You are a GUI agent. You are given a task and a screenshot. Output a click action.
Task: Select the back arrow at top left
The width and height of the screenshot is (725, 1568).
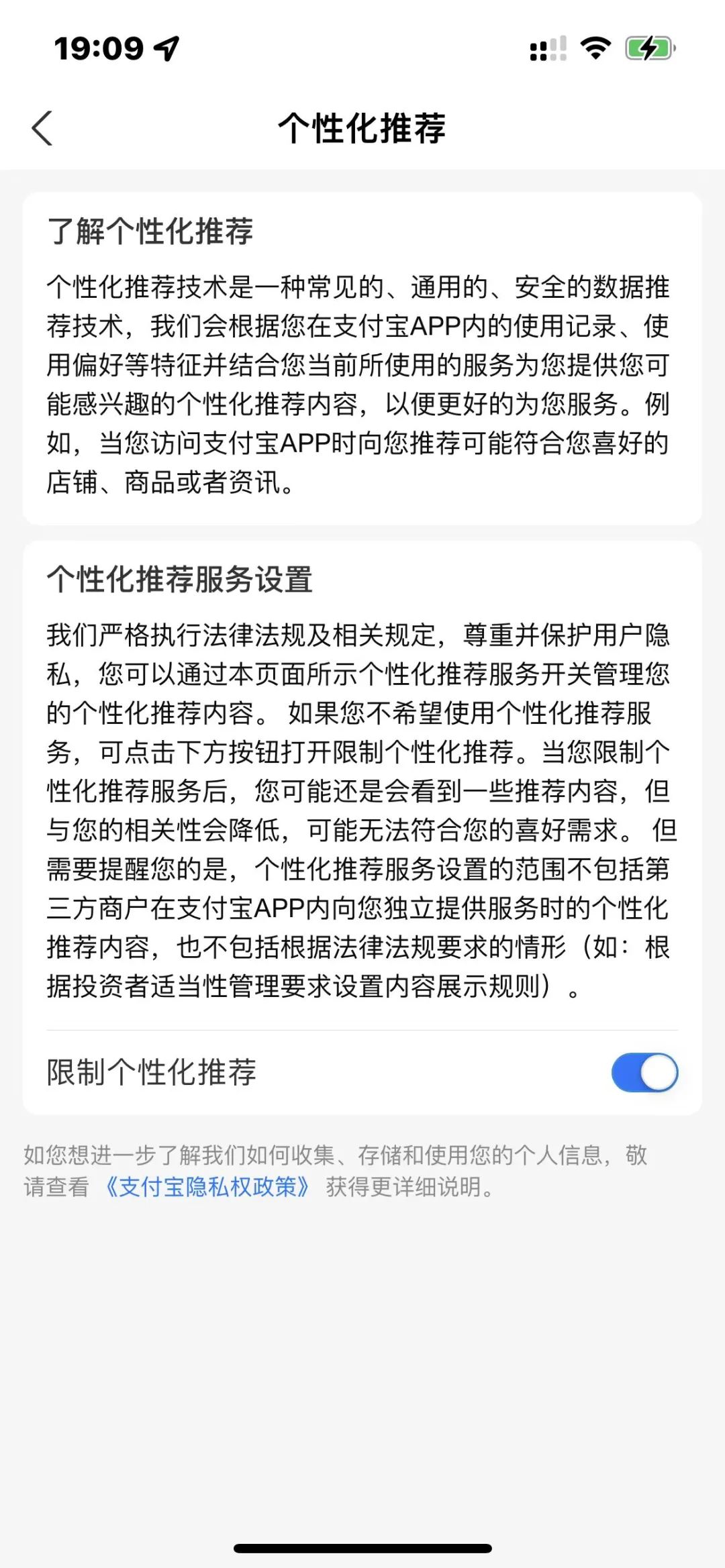[x=42, y=129]
